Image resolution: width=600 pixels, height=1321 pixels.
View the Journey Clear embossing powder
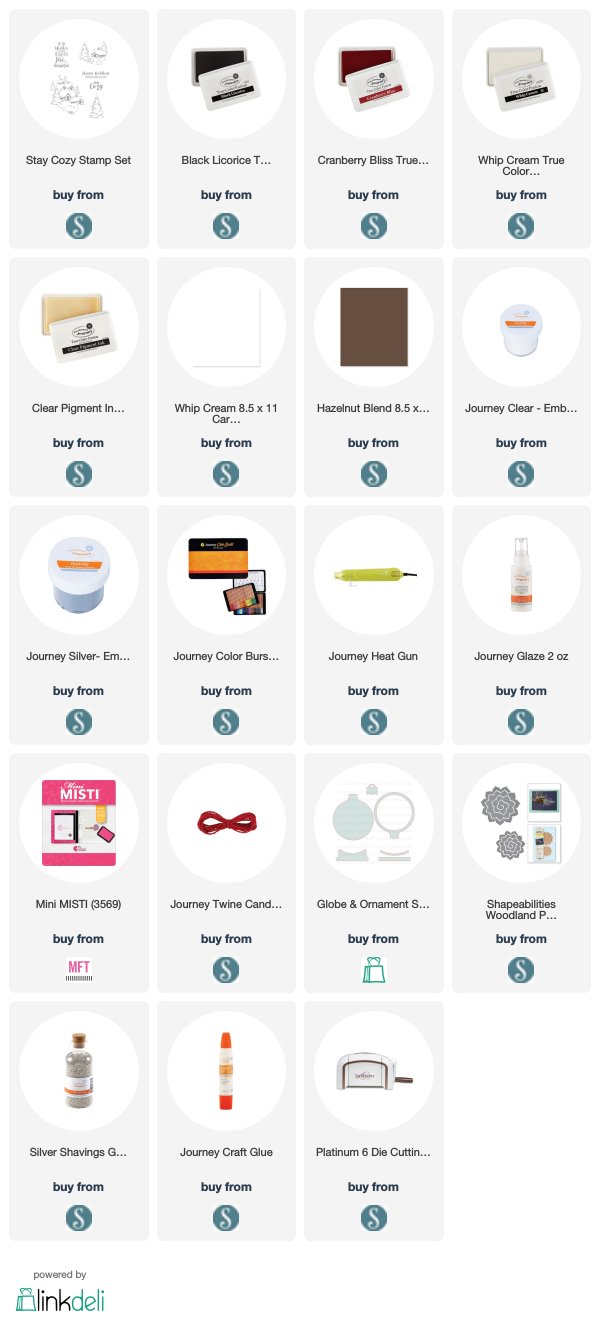click(x=521, y=377)
